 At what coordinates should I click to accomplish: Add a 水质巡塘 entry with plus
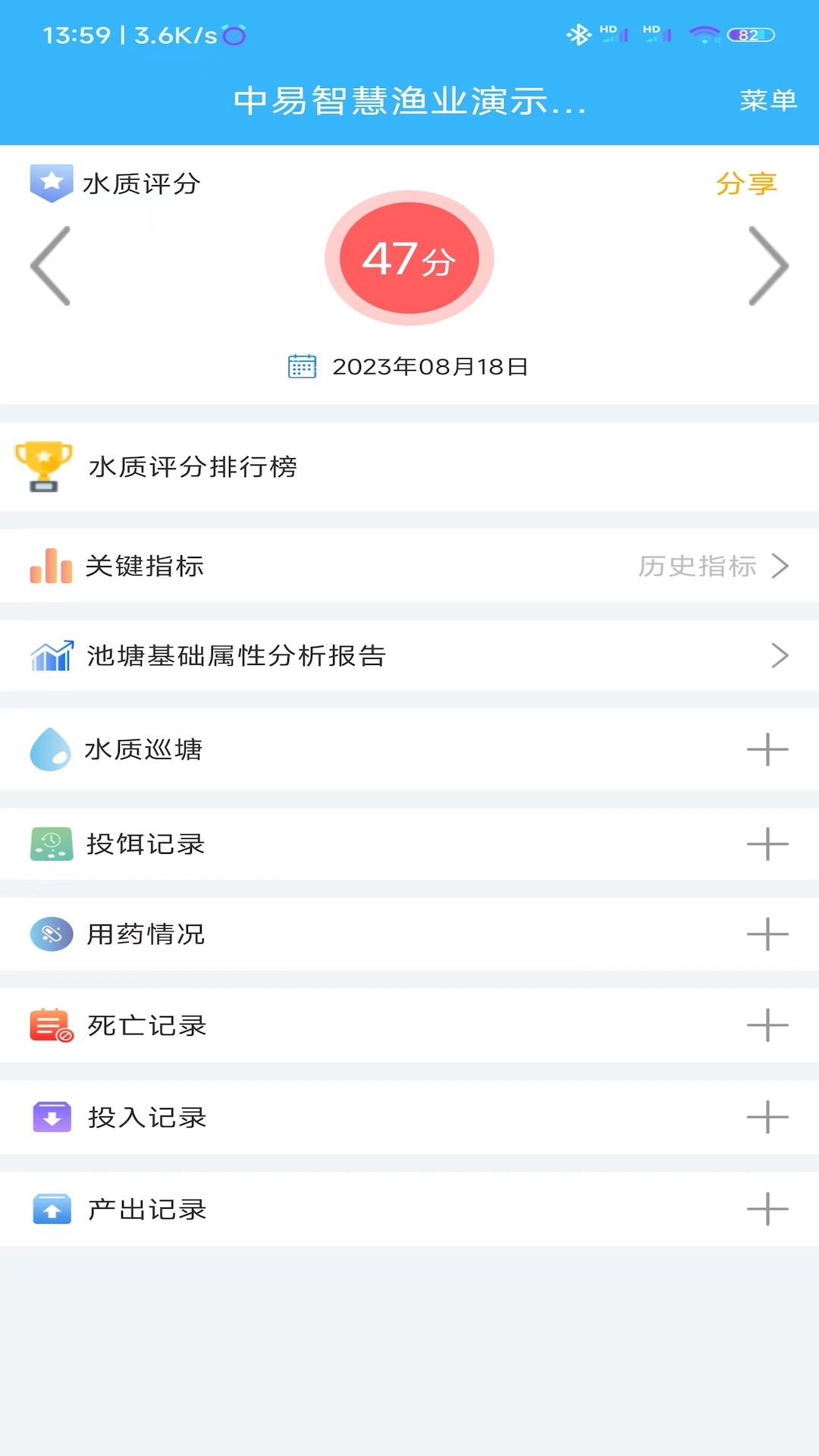point(767,749)
